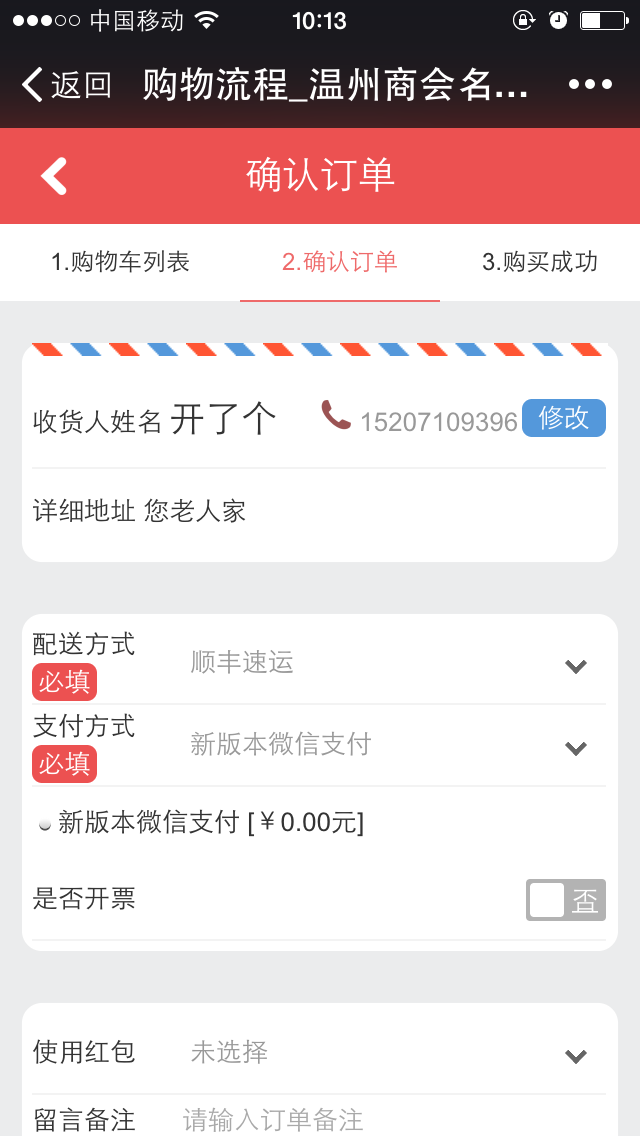
Task: Tap 返回 to go back in browser
Action: 66,85
